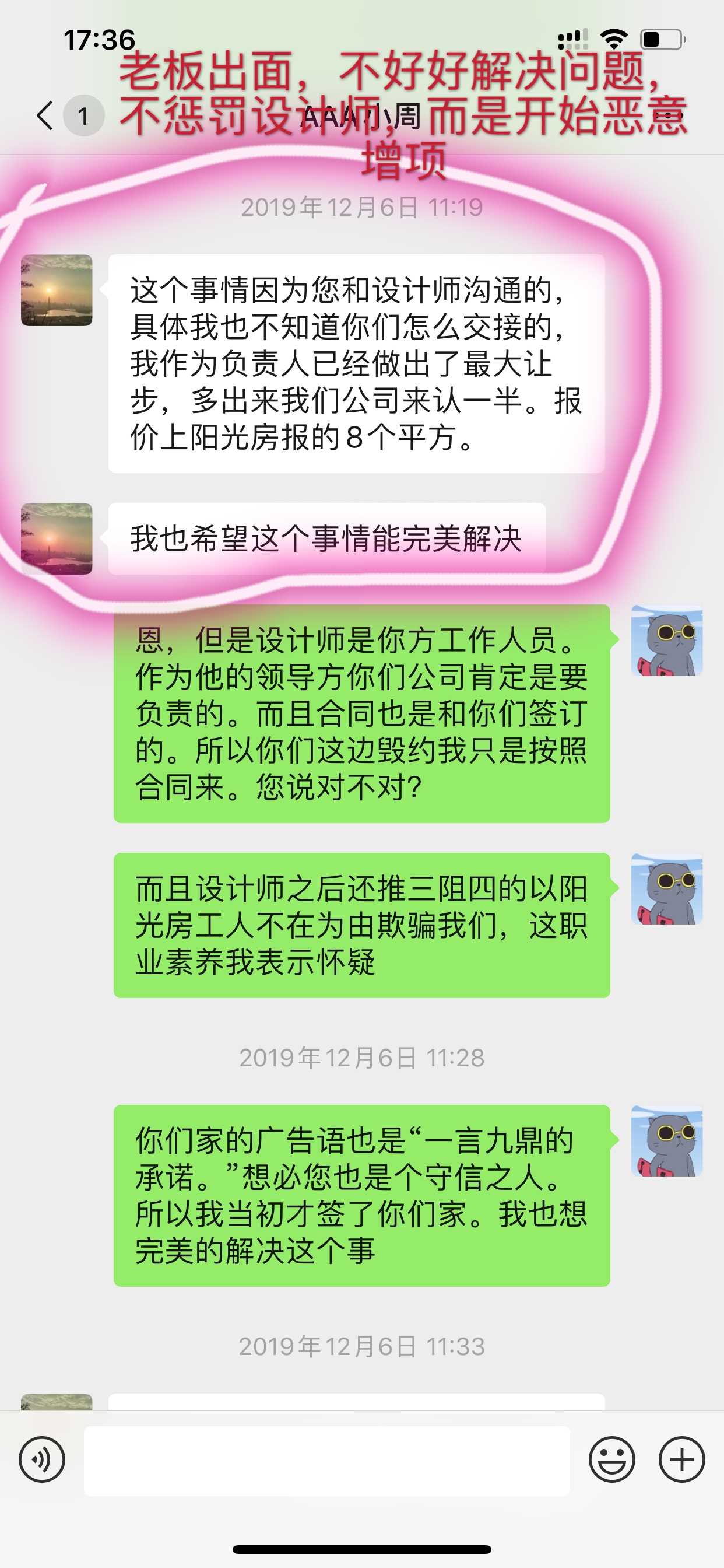Viewport: 724px width, 1568px height.
Task: Switch to voice message input
Action: [41, 1459]
